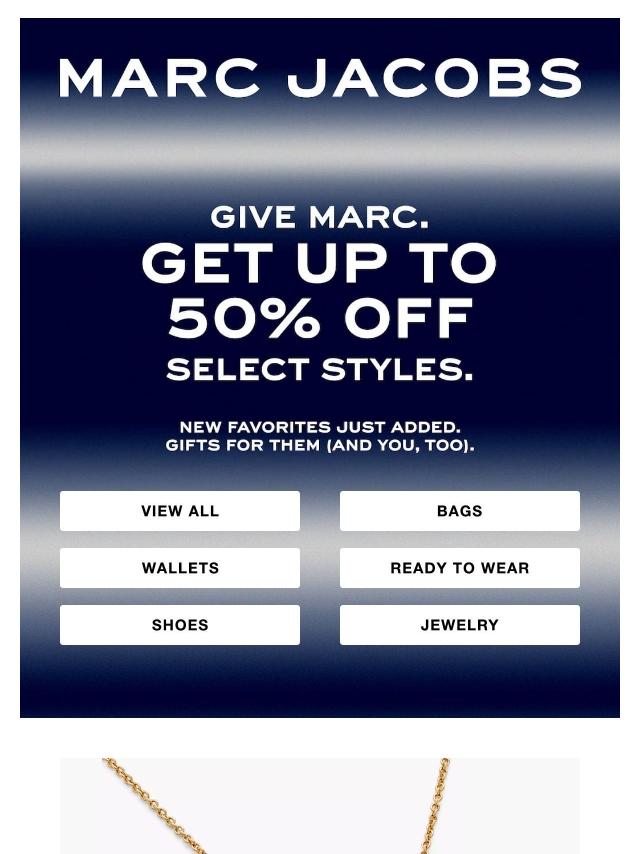640x854 pixels.
Task: Shop the Bags category
Action: (x=459, y=511)
